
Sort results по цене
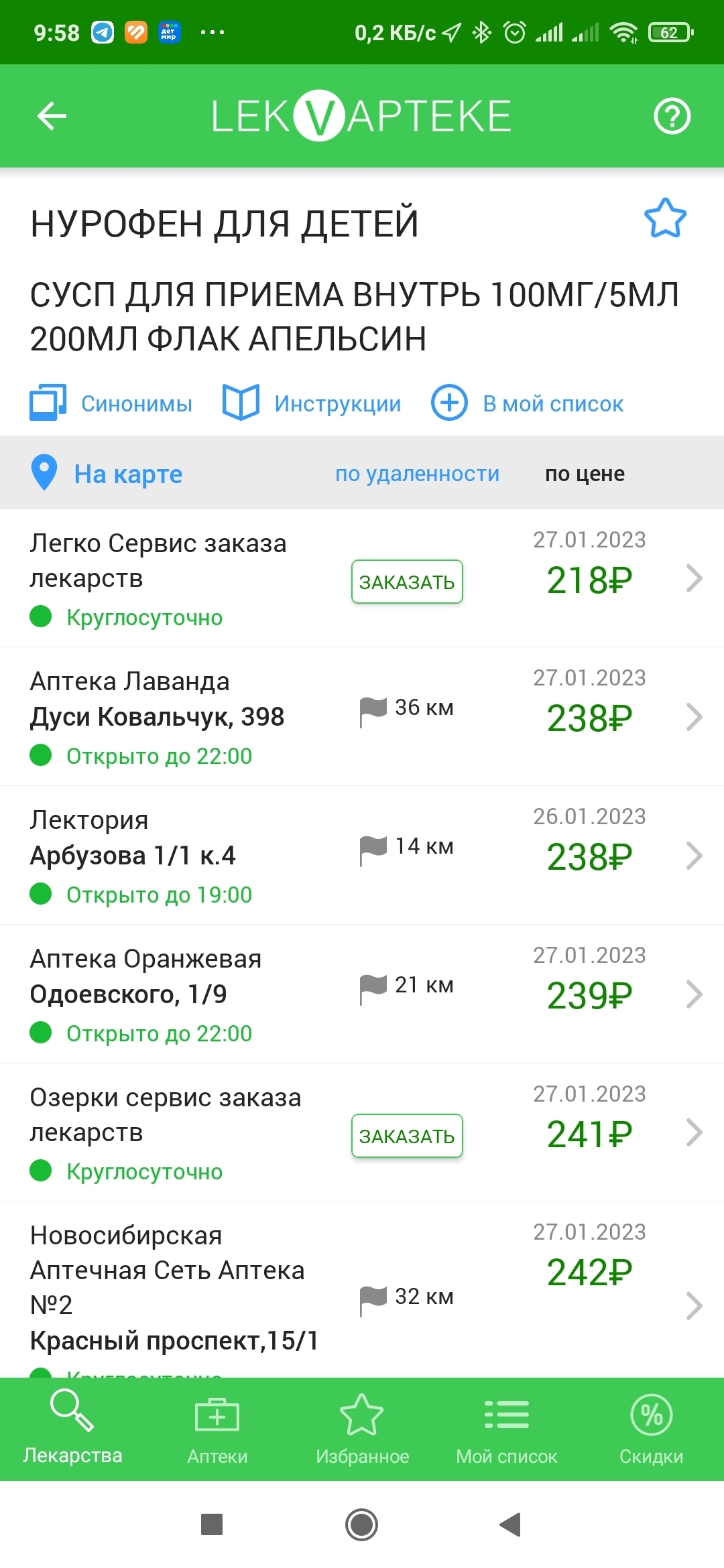point(585,474)
